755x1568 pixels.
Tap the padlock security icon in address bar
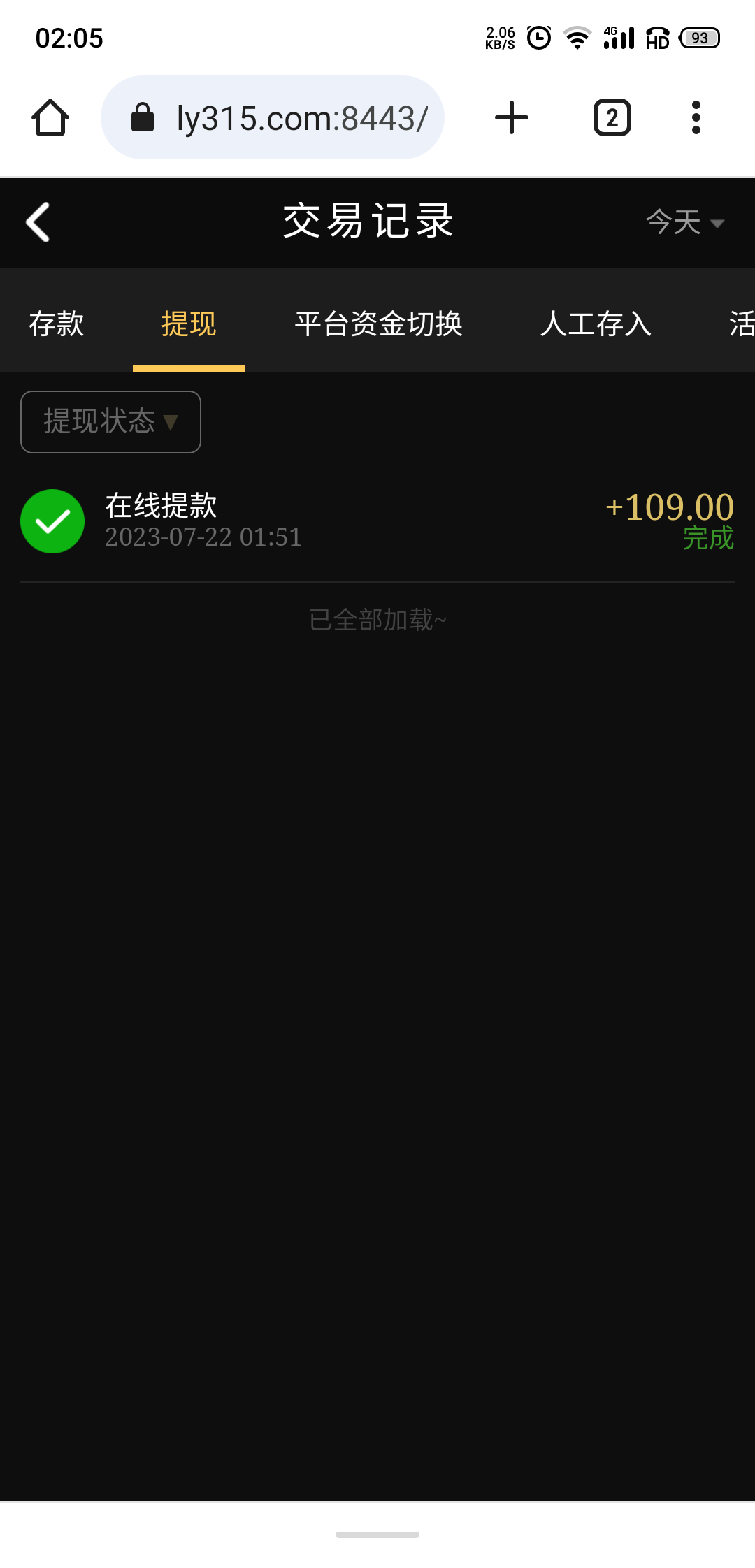(x=143, y=117)
